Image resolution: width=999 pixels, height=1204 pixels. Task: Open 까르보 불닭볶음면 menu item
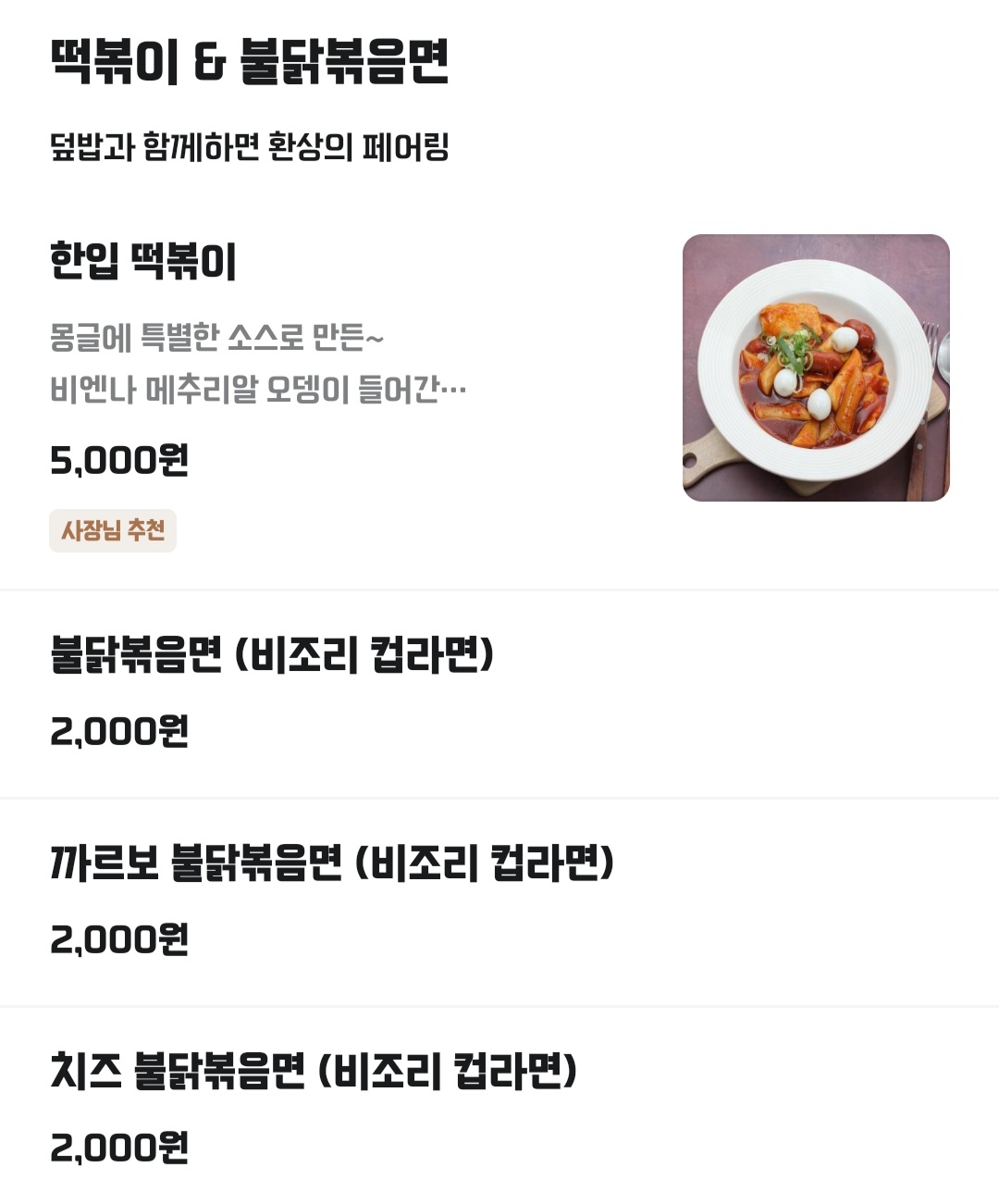(x=331, y=863)
